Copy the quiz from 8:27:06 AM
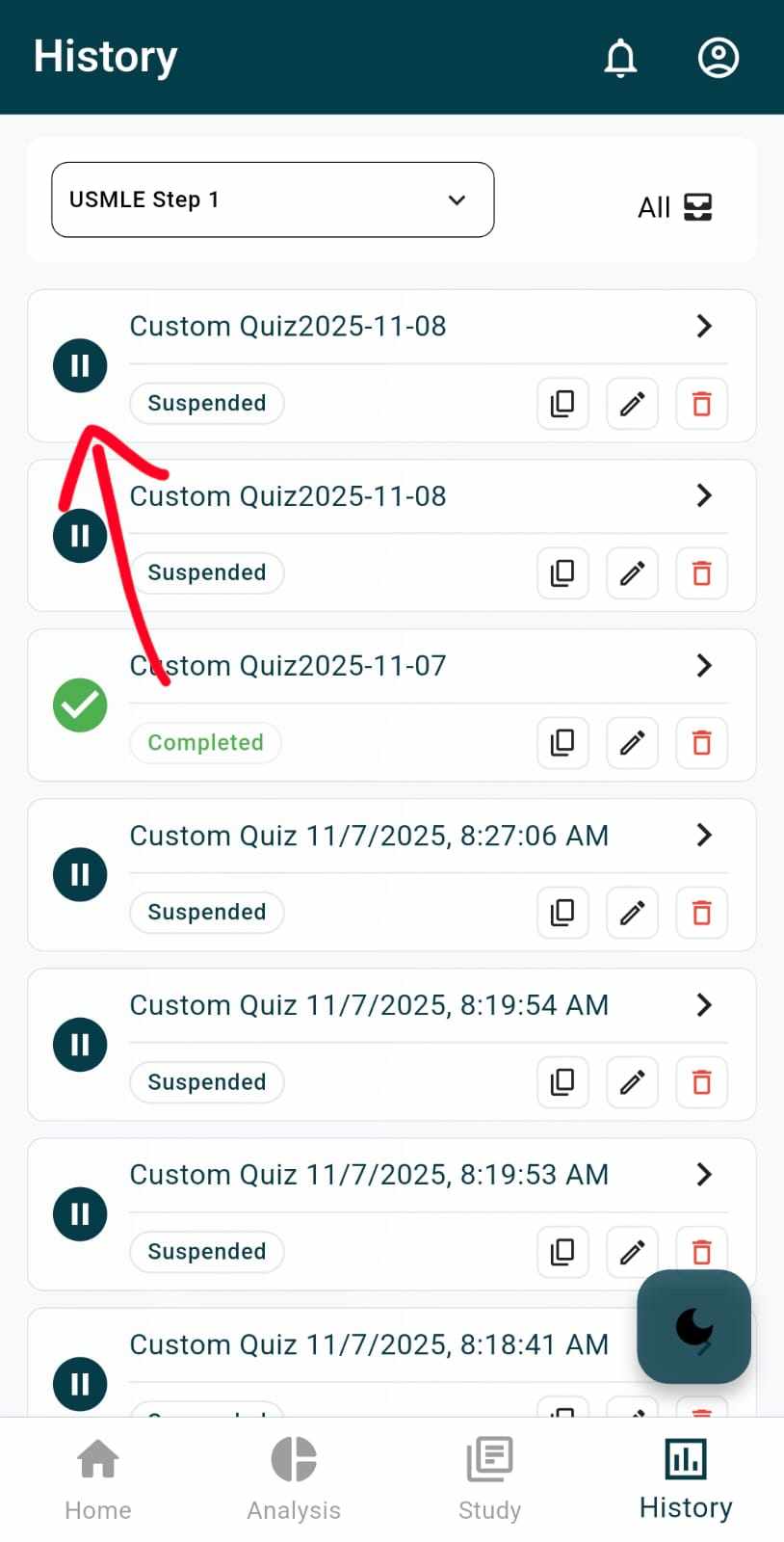784x1542 pixels. pos(562,913)
